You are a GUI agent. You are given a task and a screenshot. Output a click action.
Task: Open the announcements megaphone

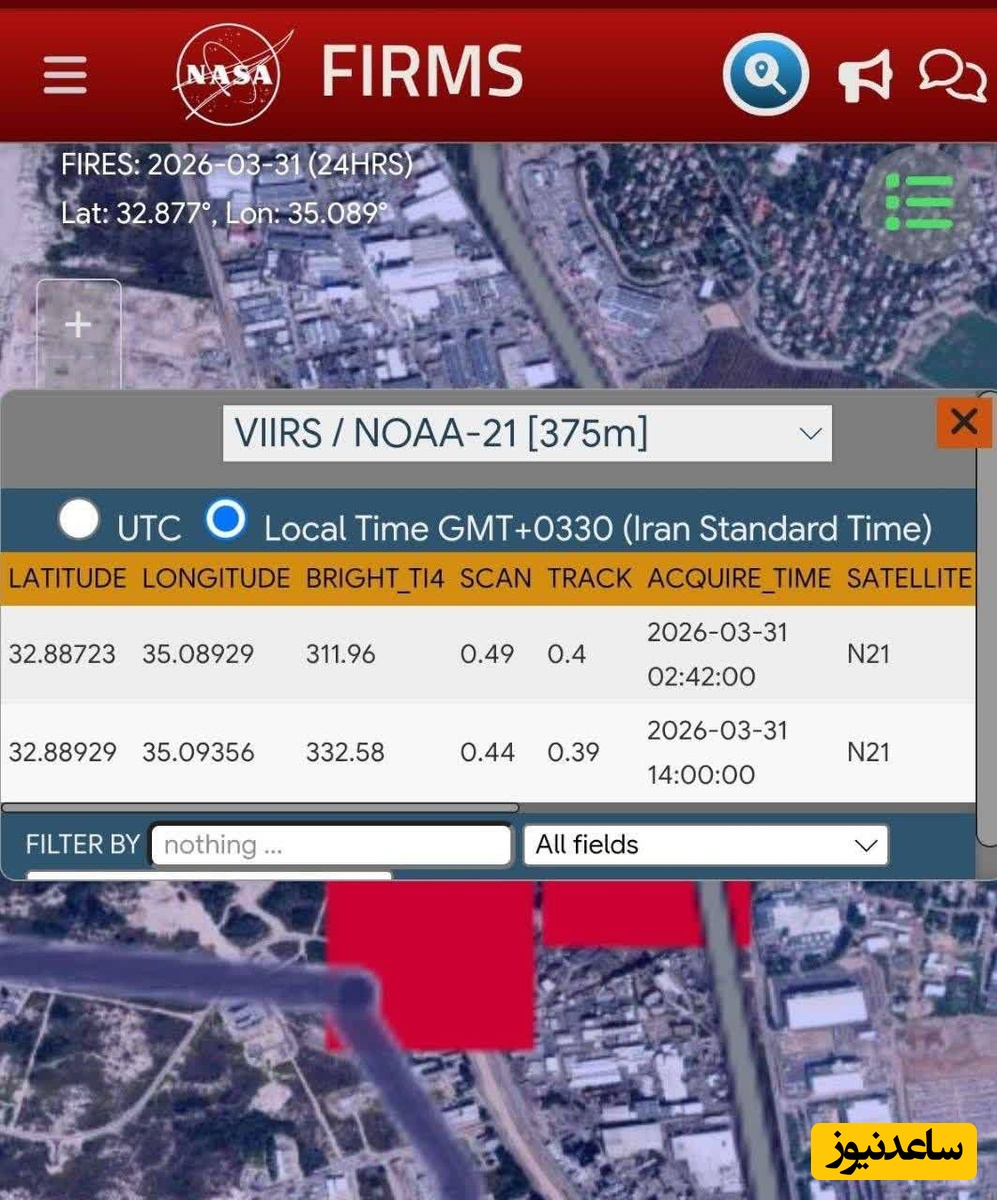pyautogui.click(x=864, y=76)
